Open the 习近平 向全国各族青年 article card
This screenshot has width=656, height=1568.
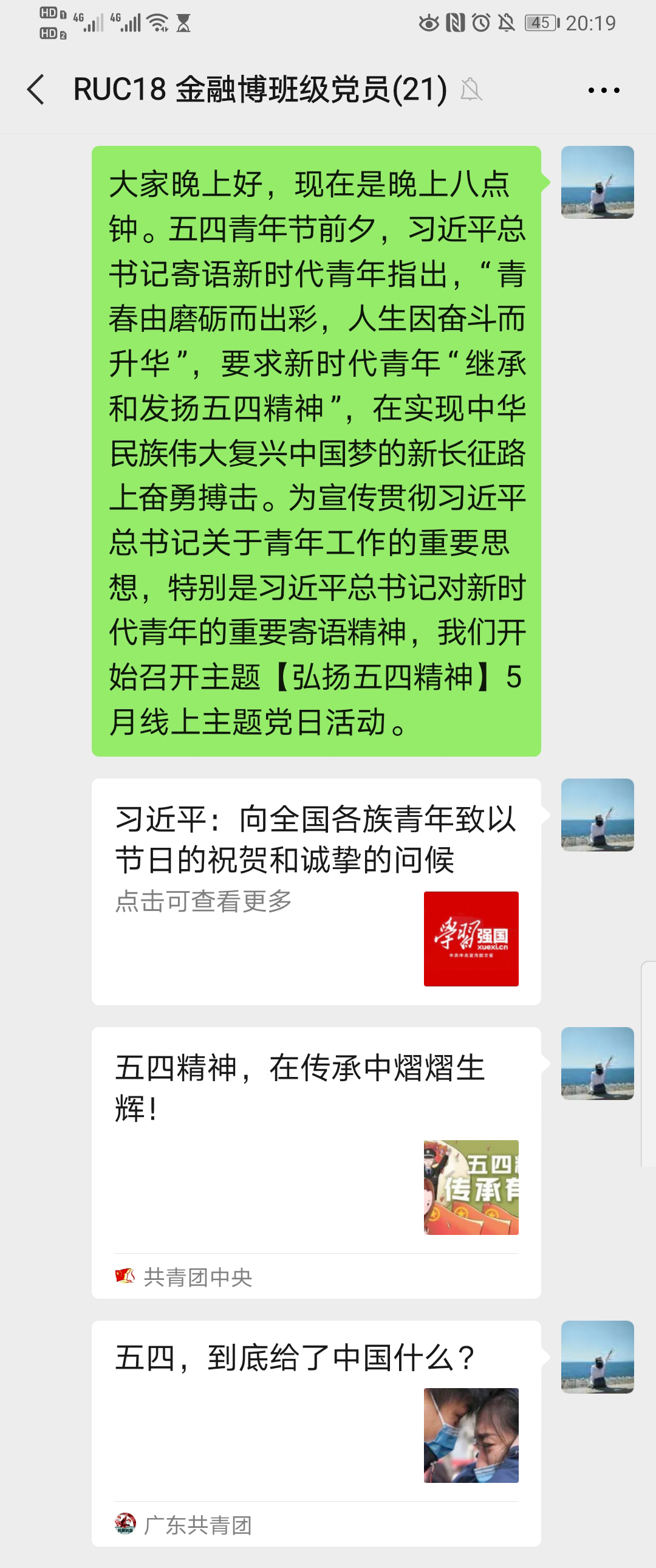tap(316, 890)
